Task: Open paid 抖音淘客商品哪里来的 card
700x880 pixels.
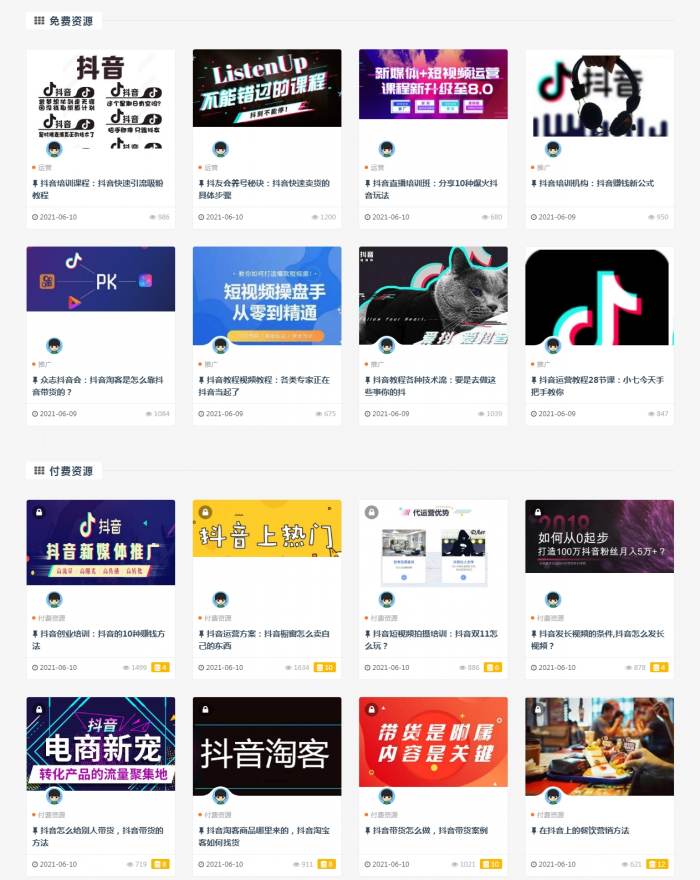Action: pyautogui.click(x=266, y=836)
